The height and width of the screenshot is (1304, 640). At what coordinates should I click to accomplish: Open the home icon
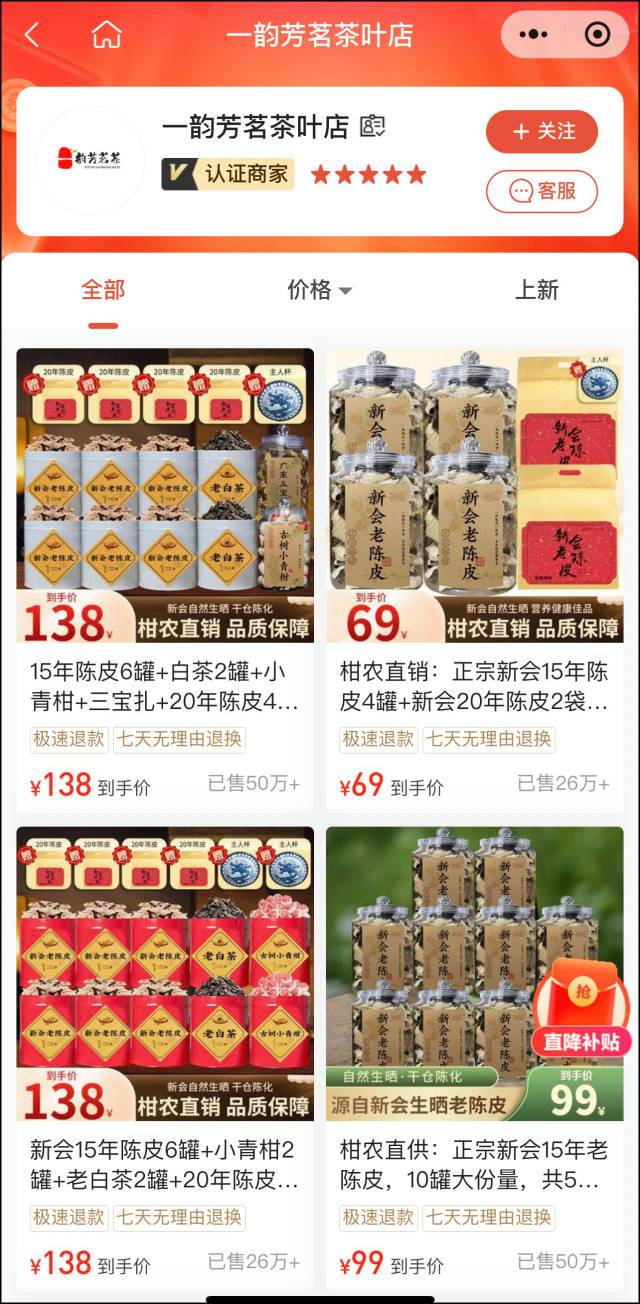tap(106, 35)
